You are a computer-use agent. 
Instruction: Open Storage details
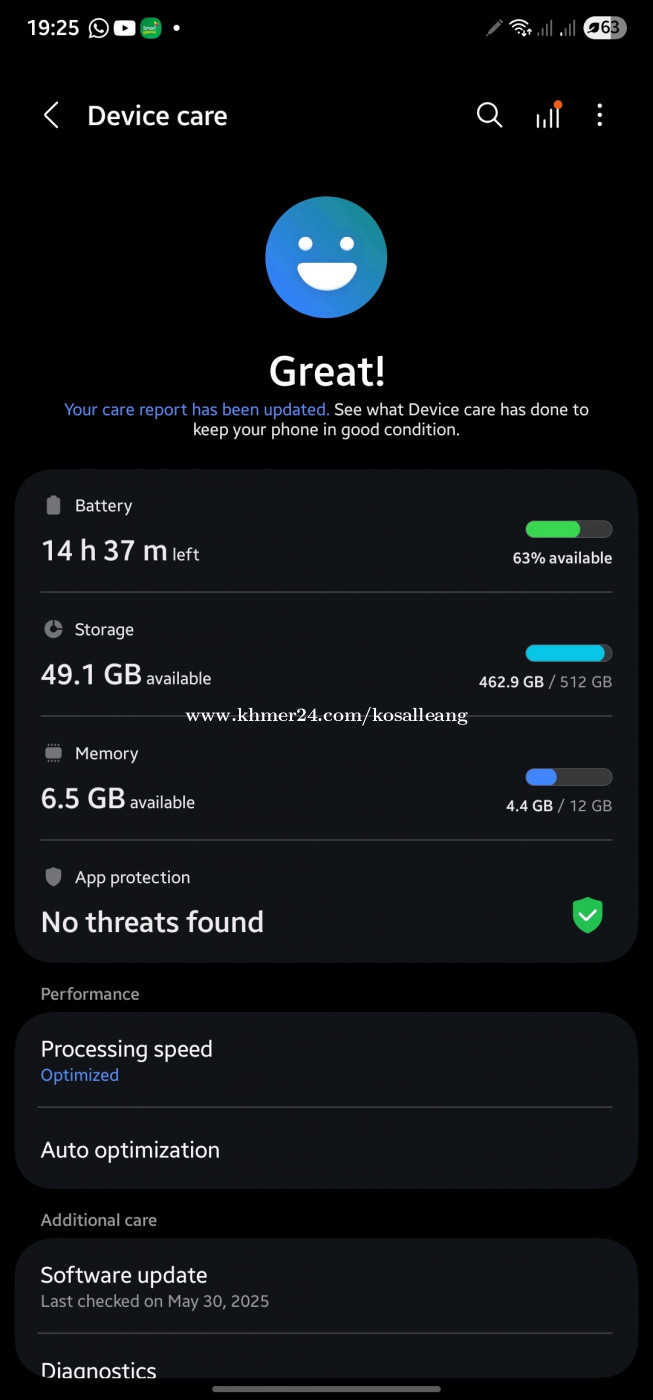326,655
